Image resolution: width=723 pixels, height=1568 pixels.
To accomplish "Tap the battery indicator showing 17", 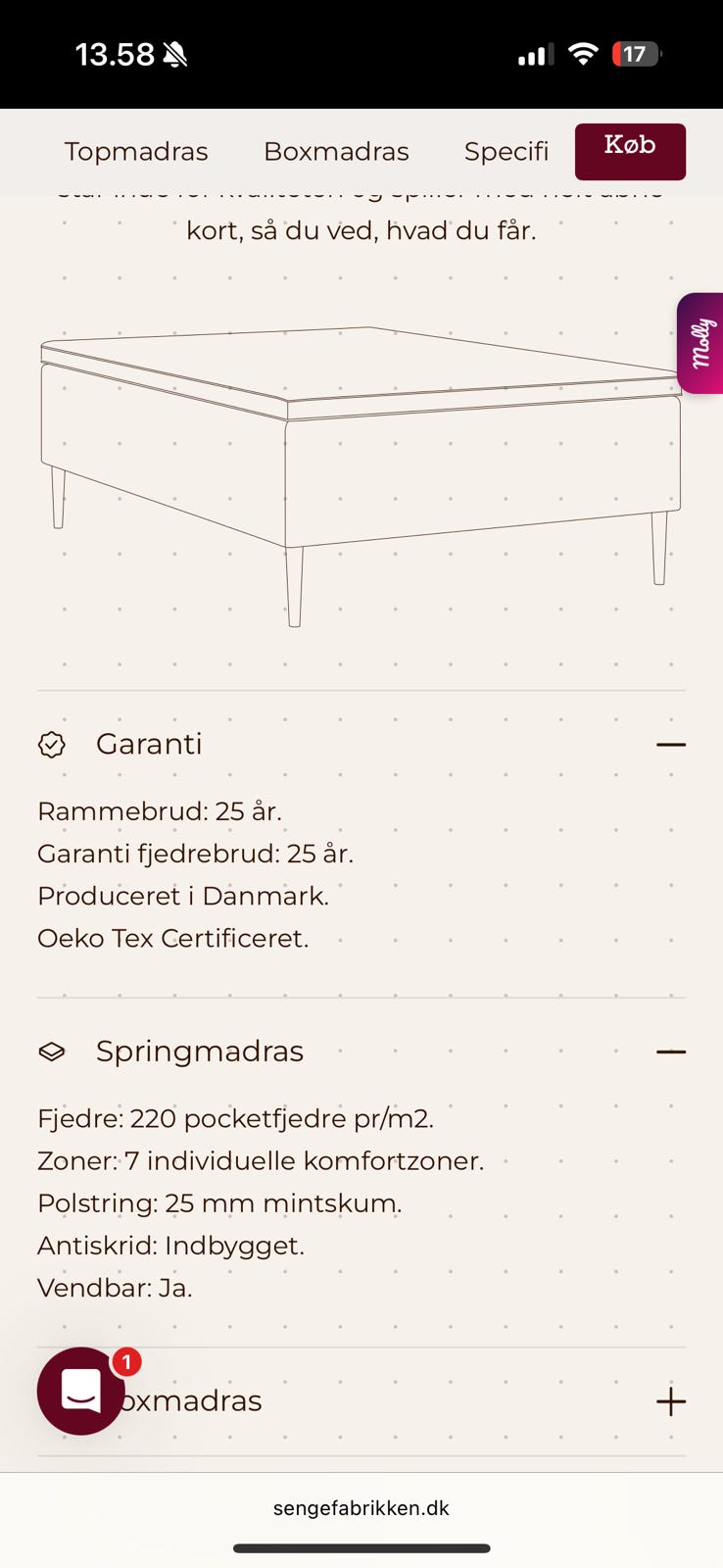I will click(x=636, y=54).
